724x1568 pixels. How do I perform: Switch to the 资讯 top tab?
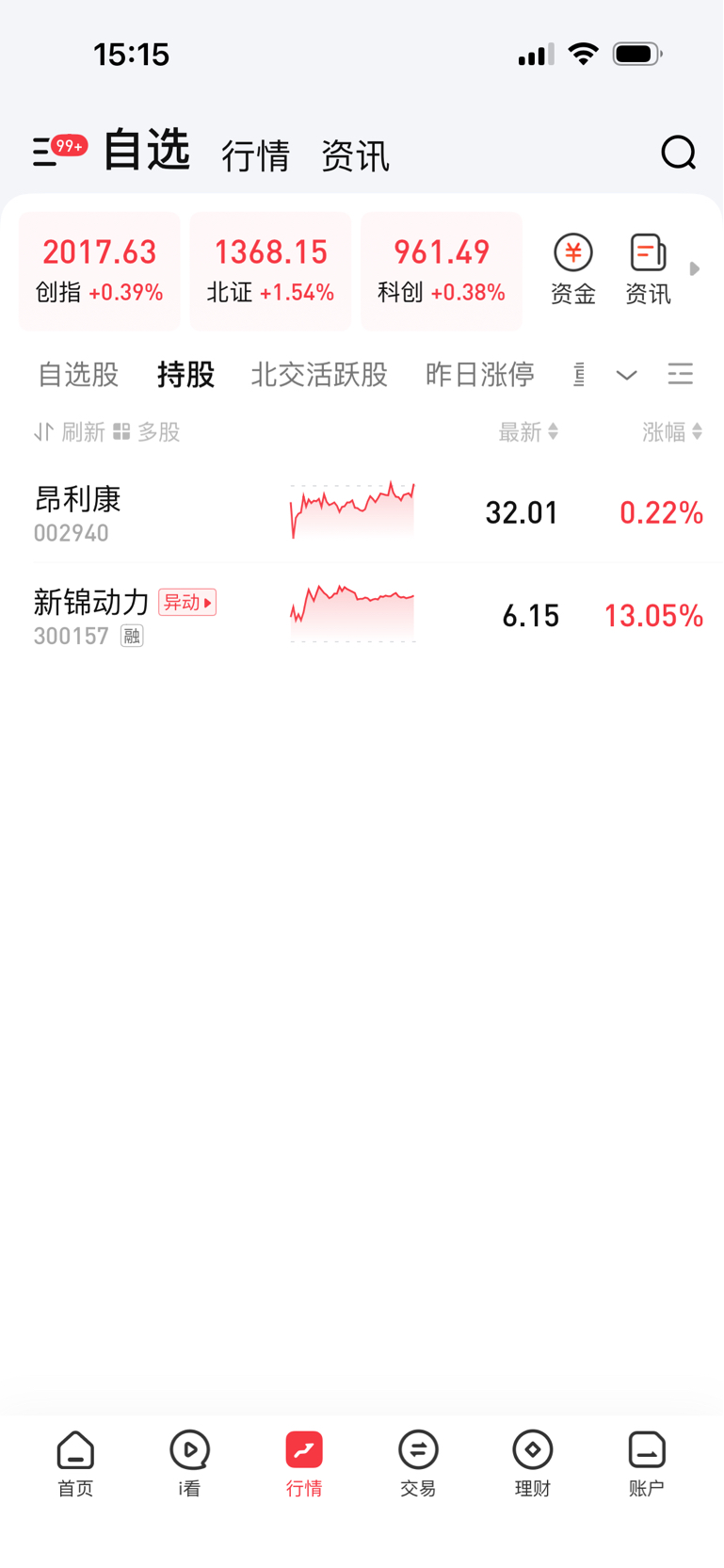(355, 155)
